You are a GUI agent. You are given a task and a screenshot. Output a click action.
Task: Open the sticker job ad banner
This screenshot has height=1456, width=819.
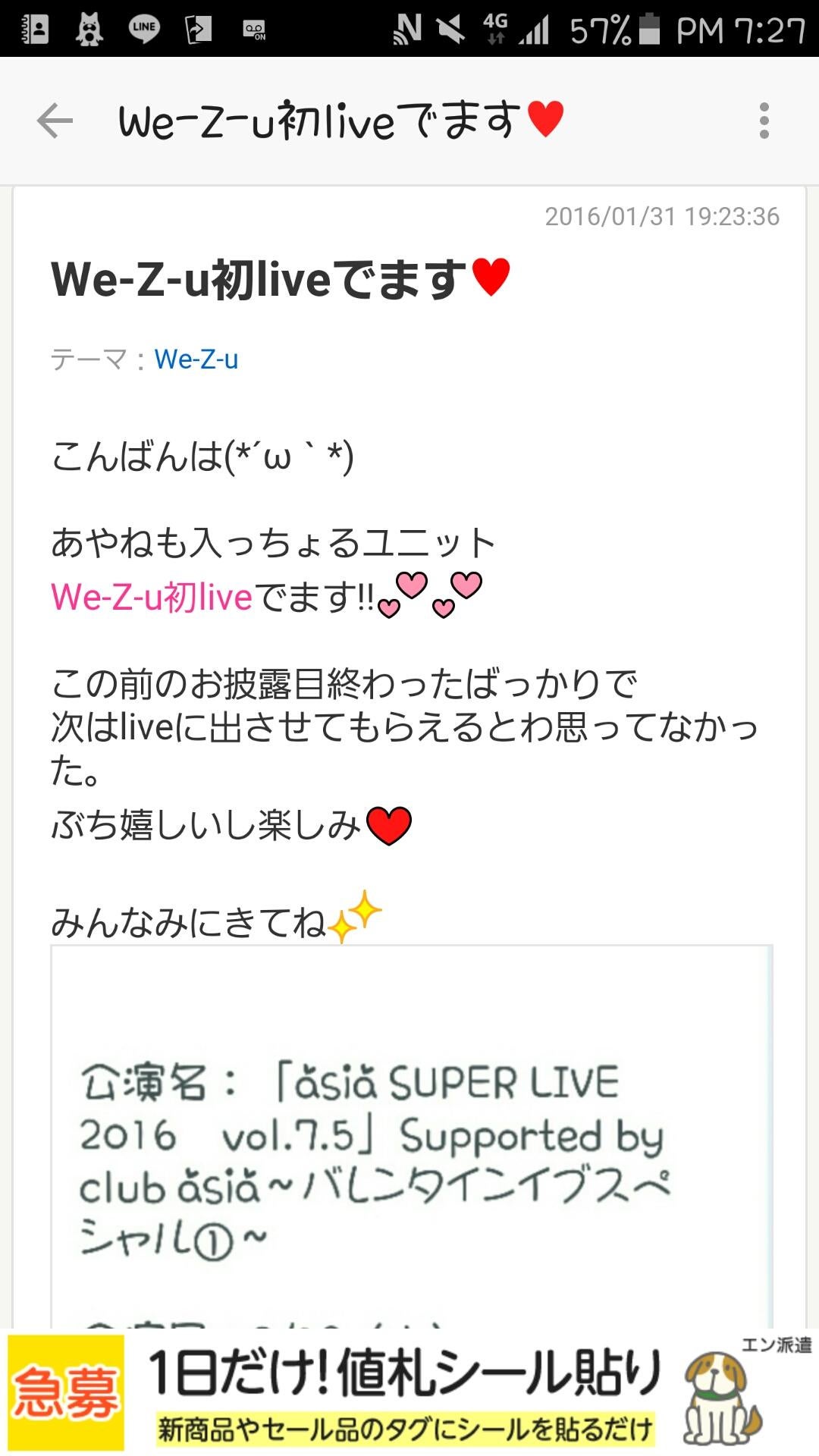[x=409, y=1393]
